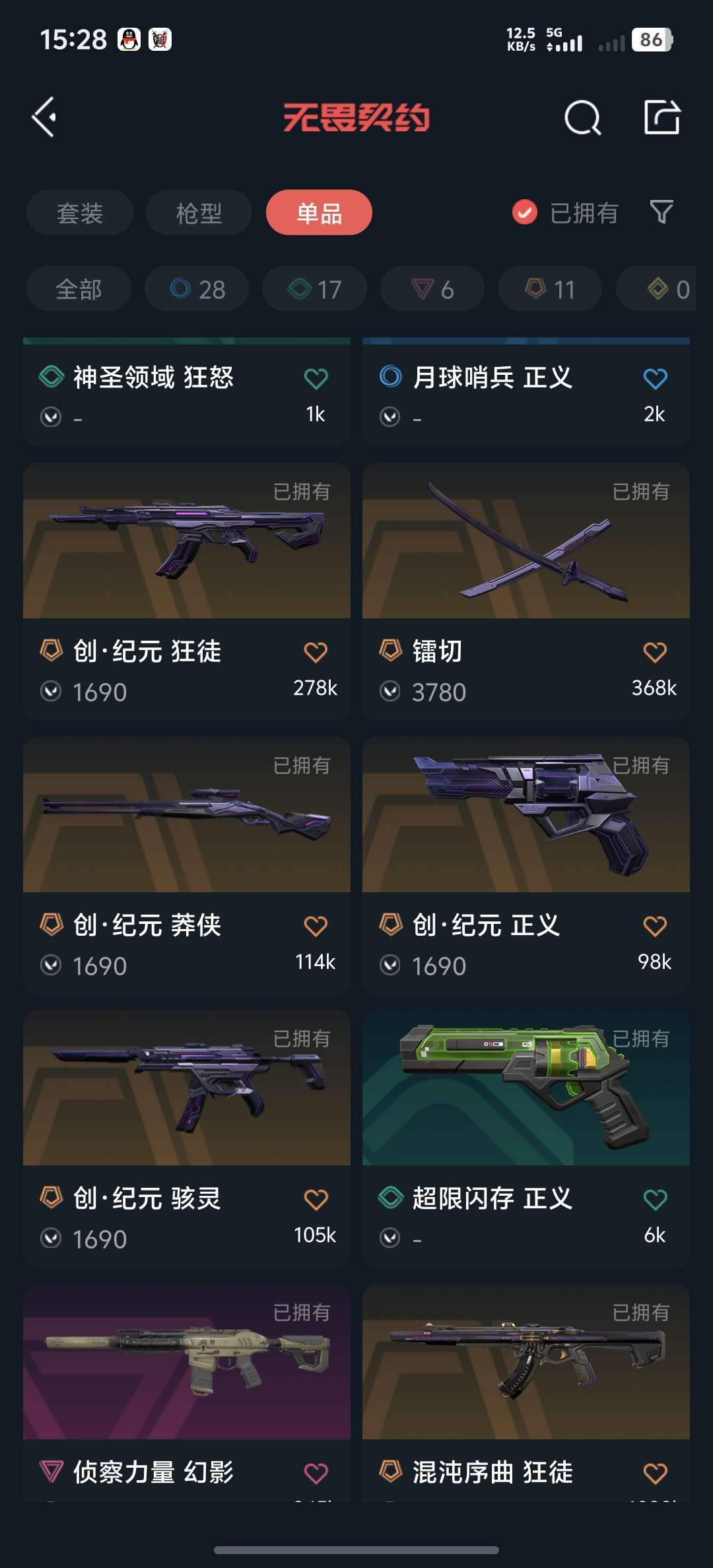Filter by the green rarity chip showing 17
This screenshot has height=1568, width=713.
pyautogui.click(x=314, y=289)
